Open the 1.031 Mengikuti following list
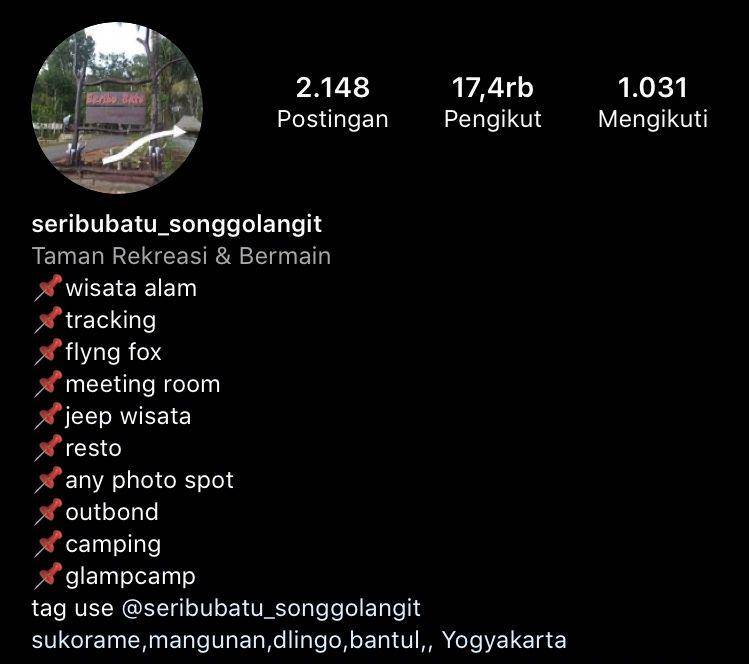Image resolution: width=749 pixels, height=664 pixels. click(652, 103)
